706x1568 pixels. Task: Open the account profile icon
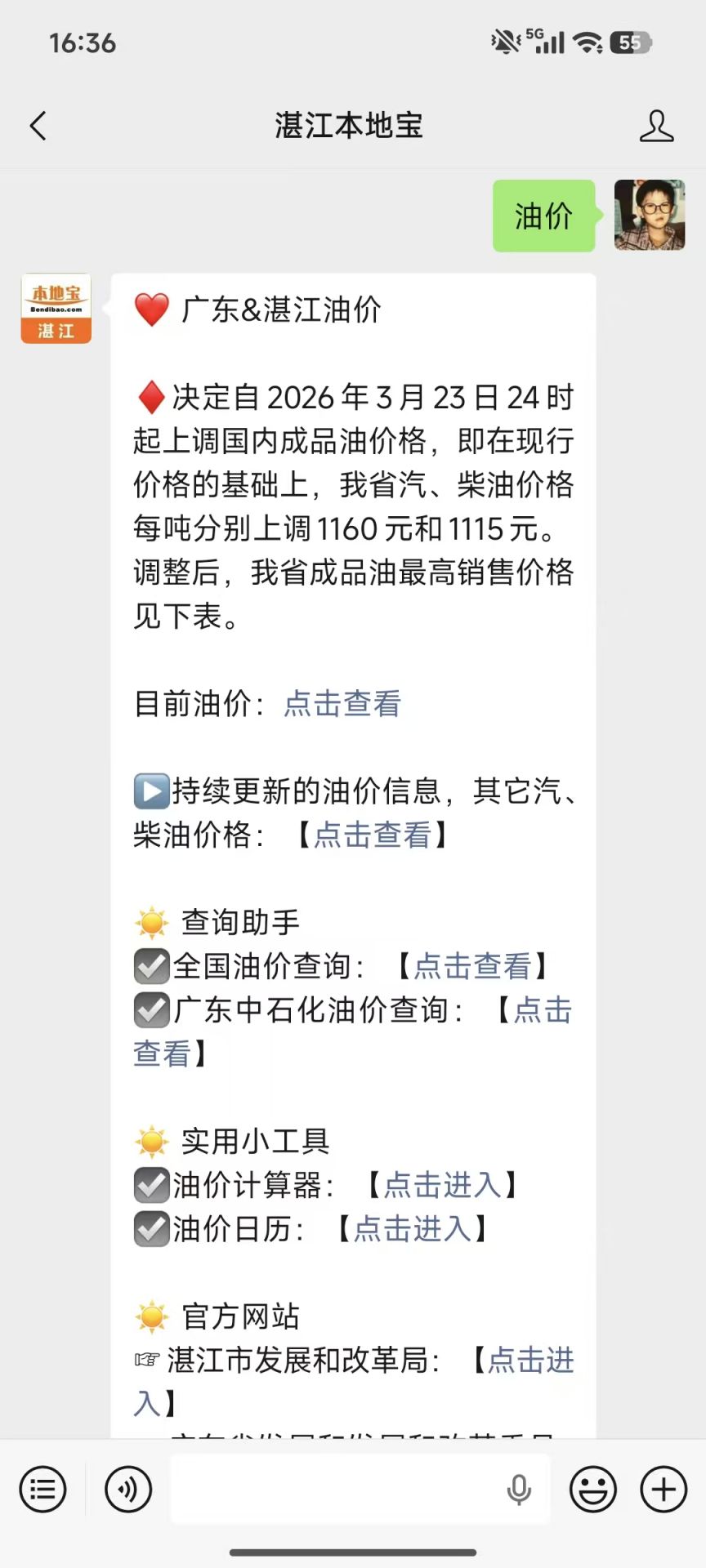(x=656, y=126)
